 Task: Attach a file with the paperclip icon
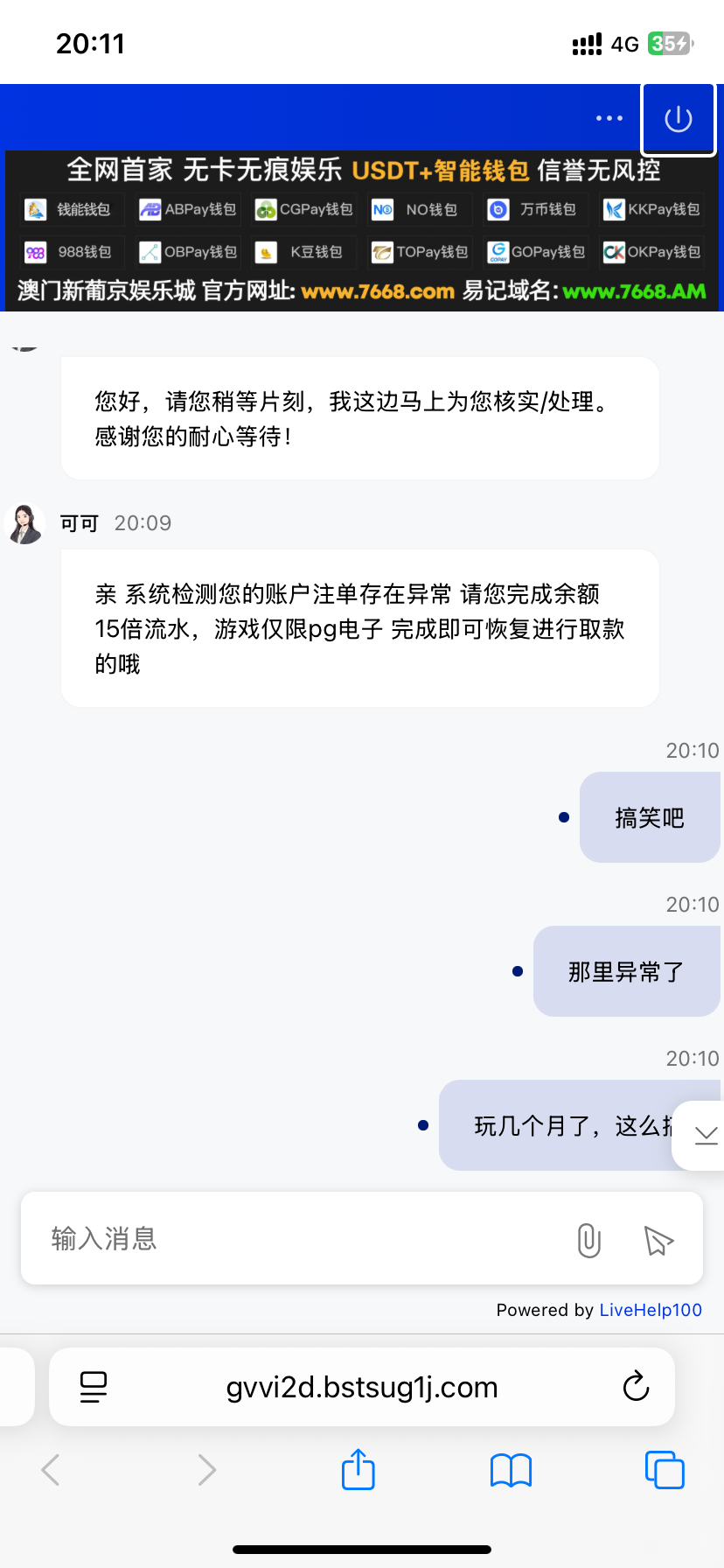pyautogui.click(x=589, y=1240)
